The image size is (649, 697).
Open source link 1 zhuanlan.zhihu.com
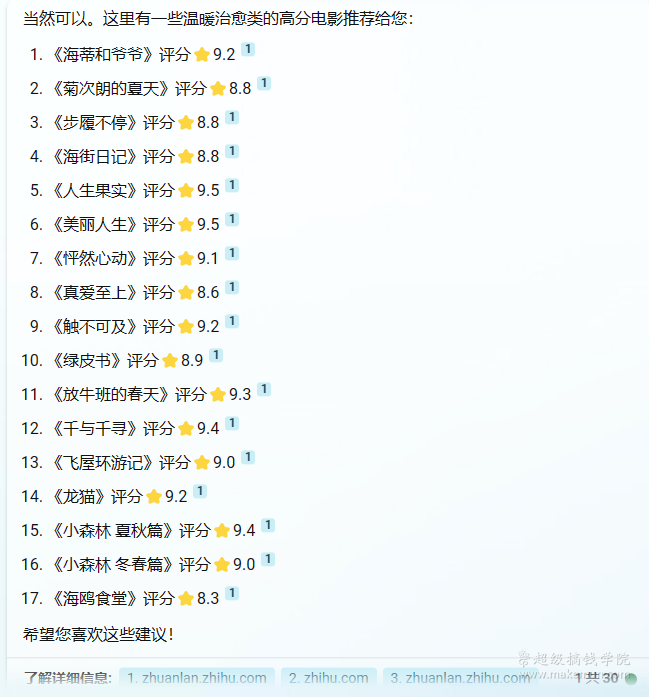pos(196,678)
